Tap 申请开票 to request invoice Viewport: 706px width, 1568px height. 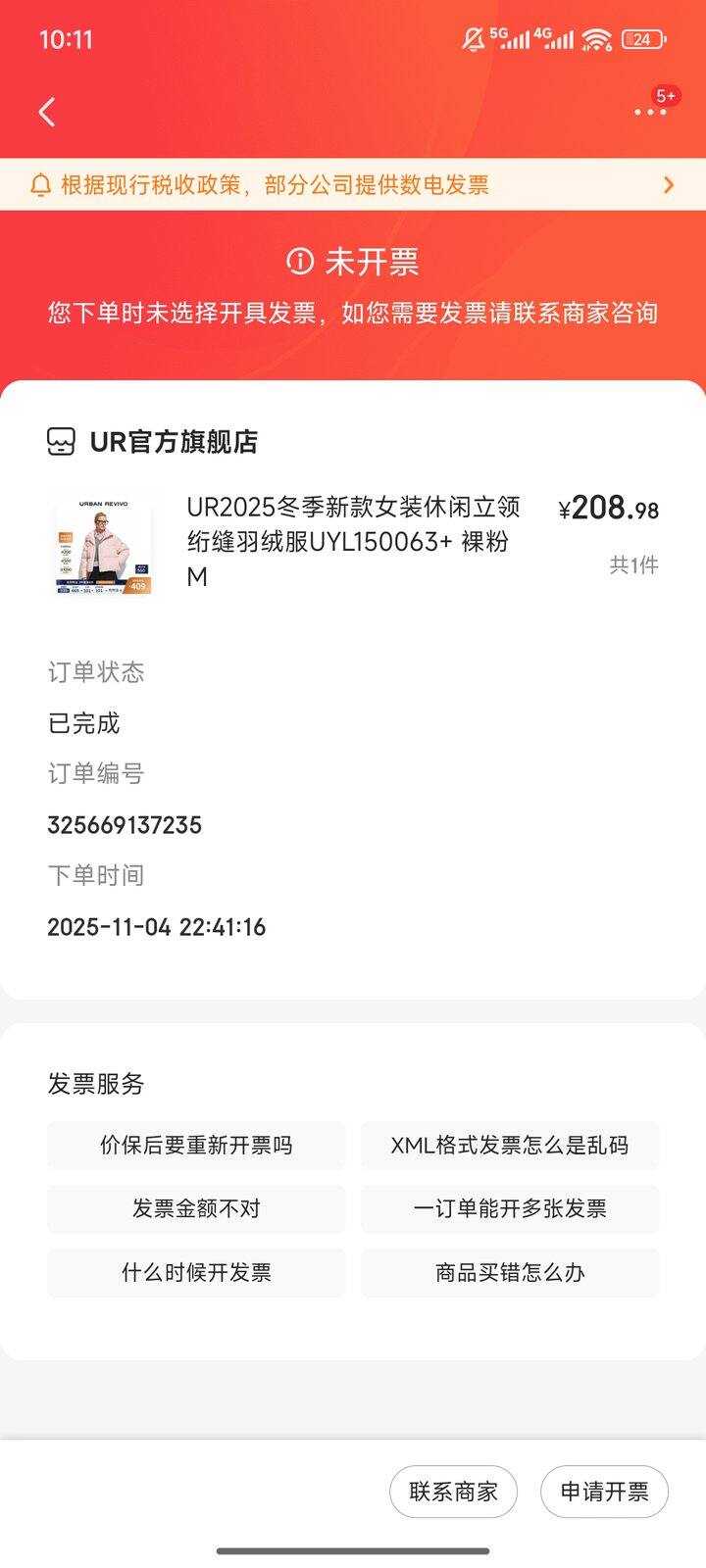(604, 1492)
